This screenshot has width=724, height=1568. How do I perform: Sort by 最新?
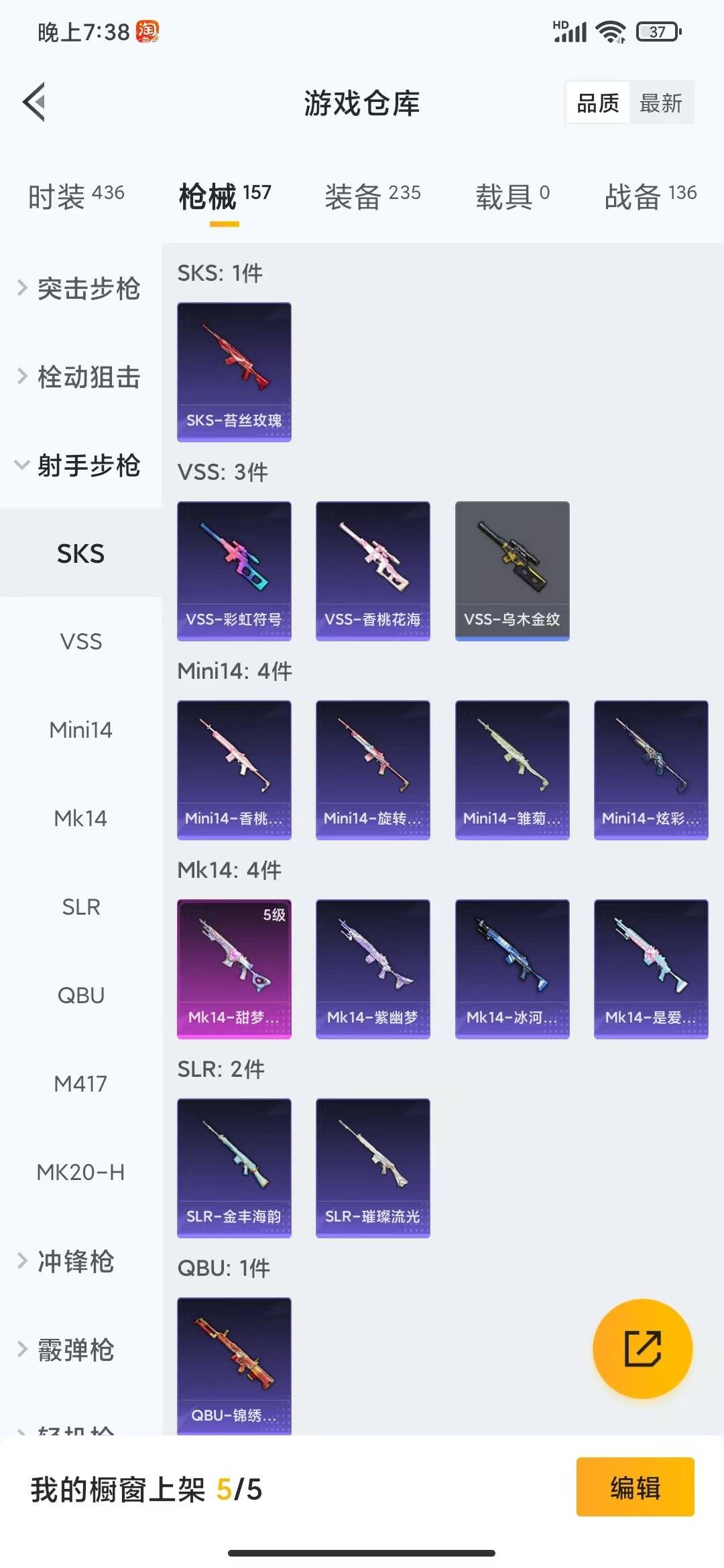[x=661, y=103]
